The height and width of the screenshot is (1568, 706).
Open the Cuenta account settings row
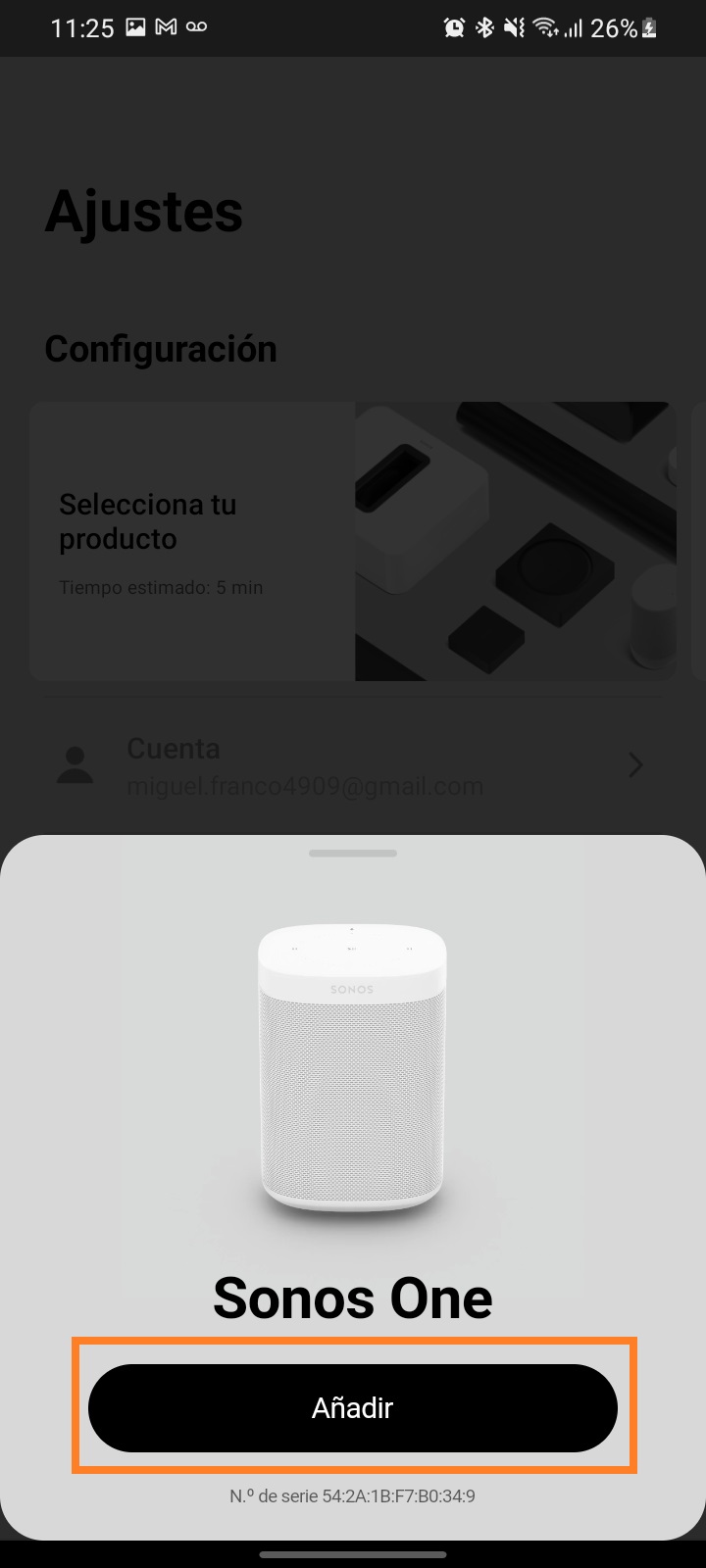[353, 766]
